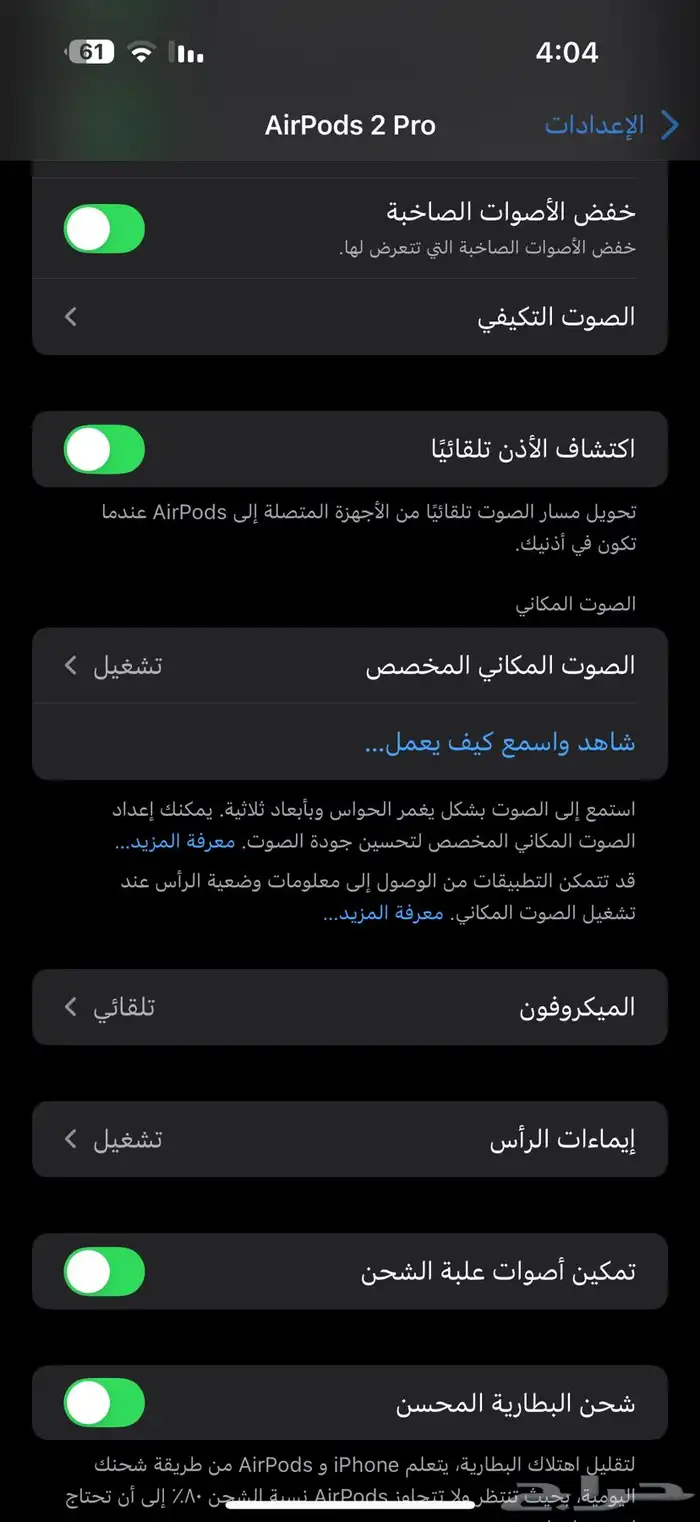This screenshot has height=1522, width=700.
Task: Disable شحن البطارية المحسن
Action: coord(104,1403)
